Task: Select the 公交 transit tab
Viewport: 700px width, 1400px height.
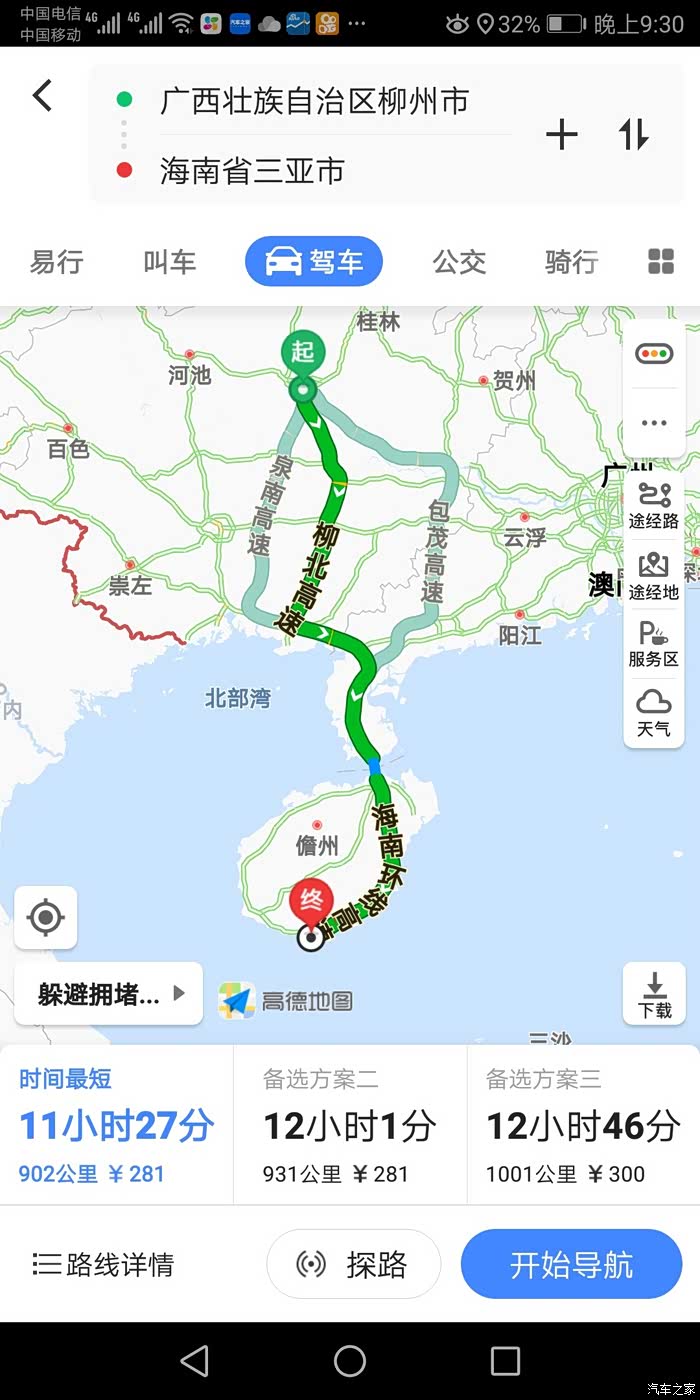Action: 459,262
